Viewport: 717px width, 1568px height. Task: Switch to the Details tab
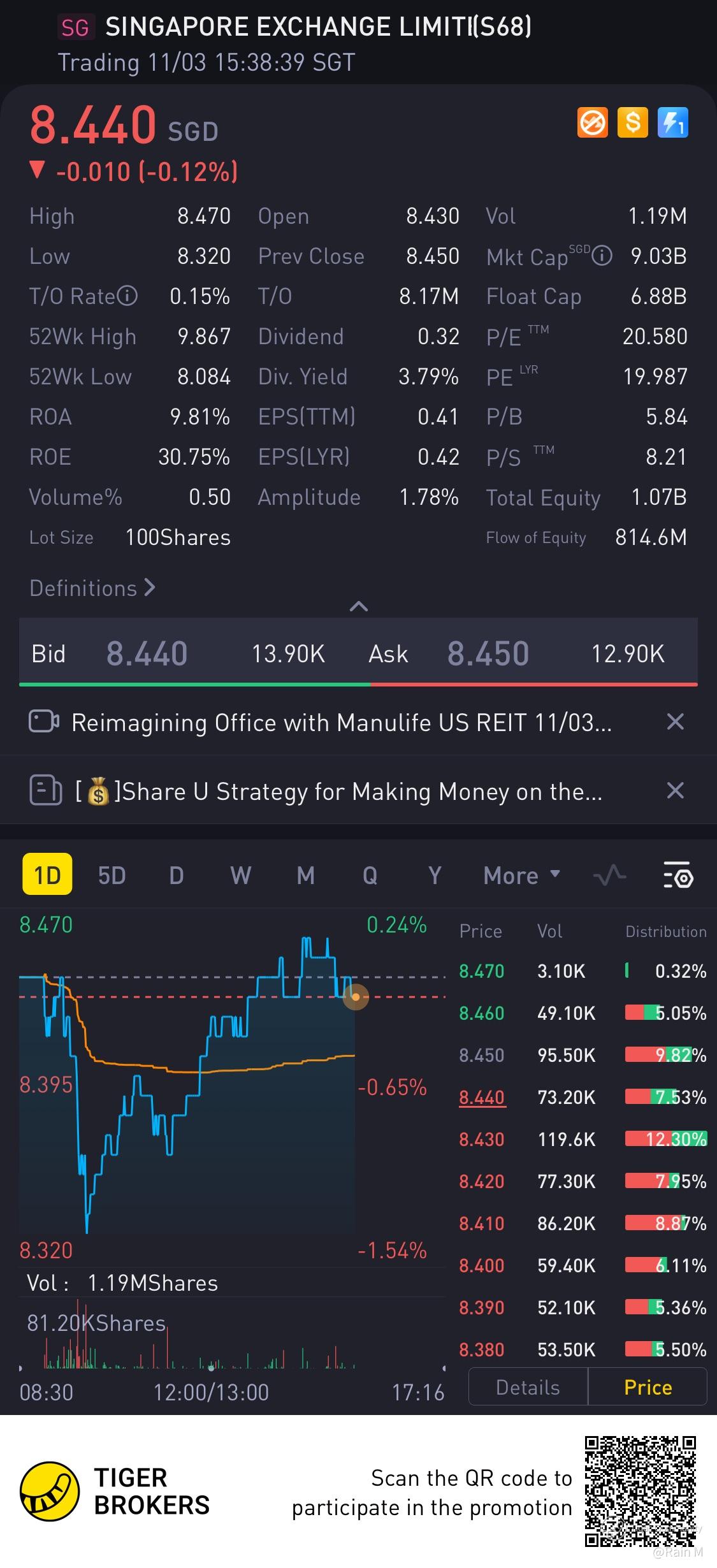[528, 1388]
